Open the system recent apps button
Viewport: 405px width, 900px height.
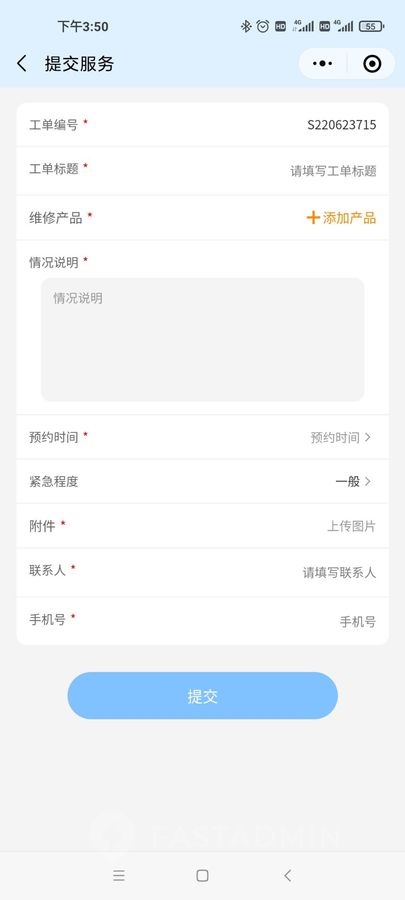[x=119, y=875]
